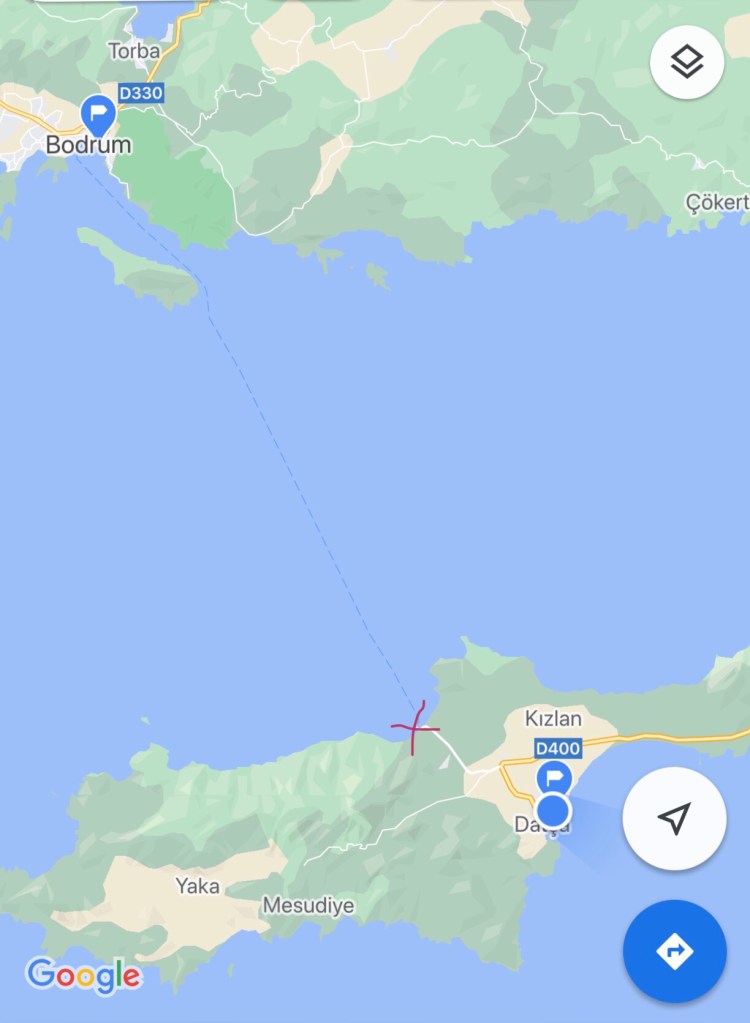
Task: Open the map layers selector
Action: pos(687,62)
